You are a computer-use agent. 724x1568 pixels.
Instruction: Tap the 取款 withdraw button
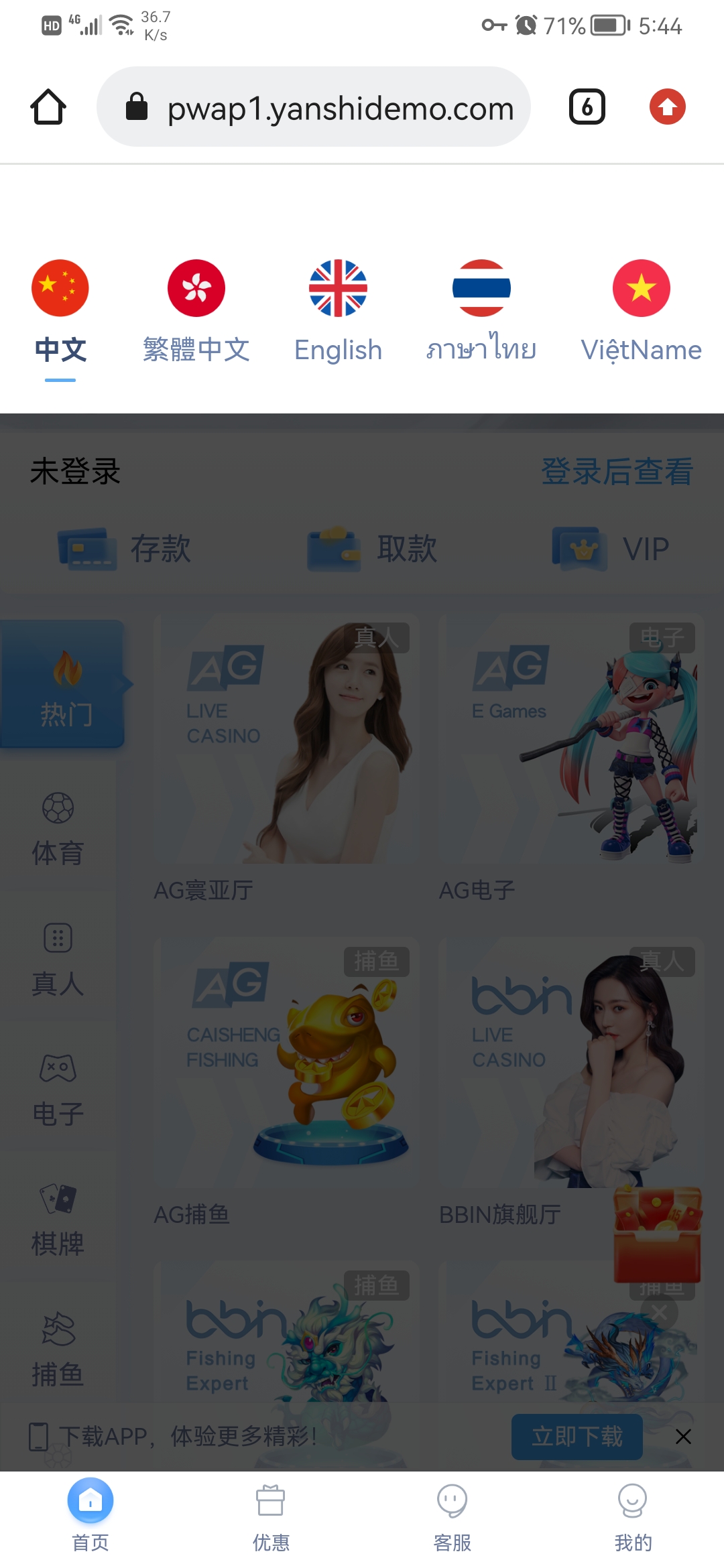point(373,549)
